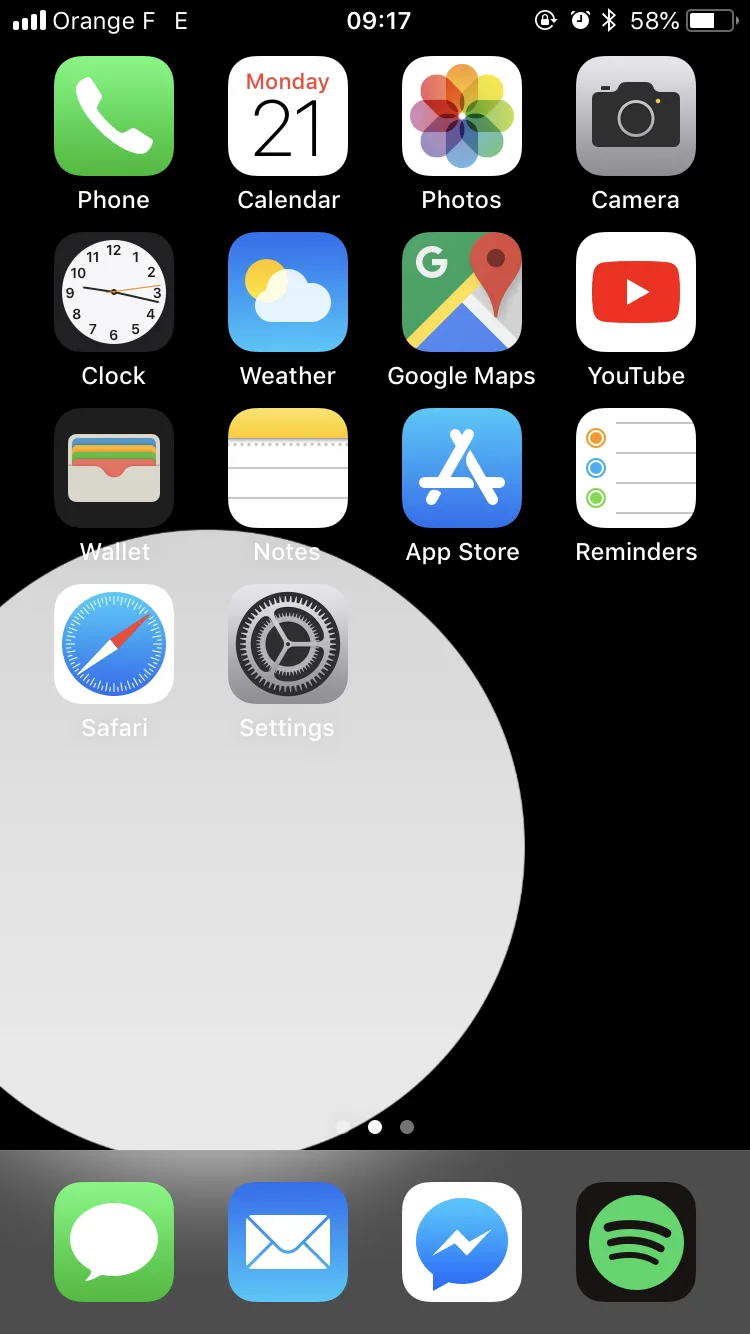The width and height of the screenshot is (750, 1334).
Task: Launch Messenger from the dock
Action: (462, 1242)
